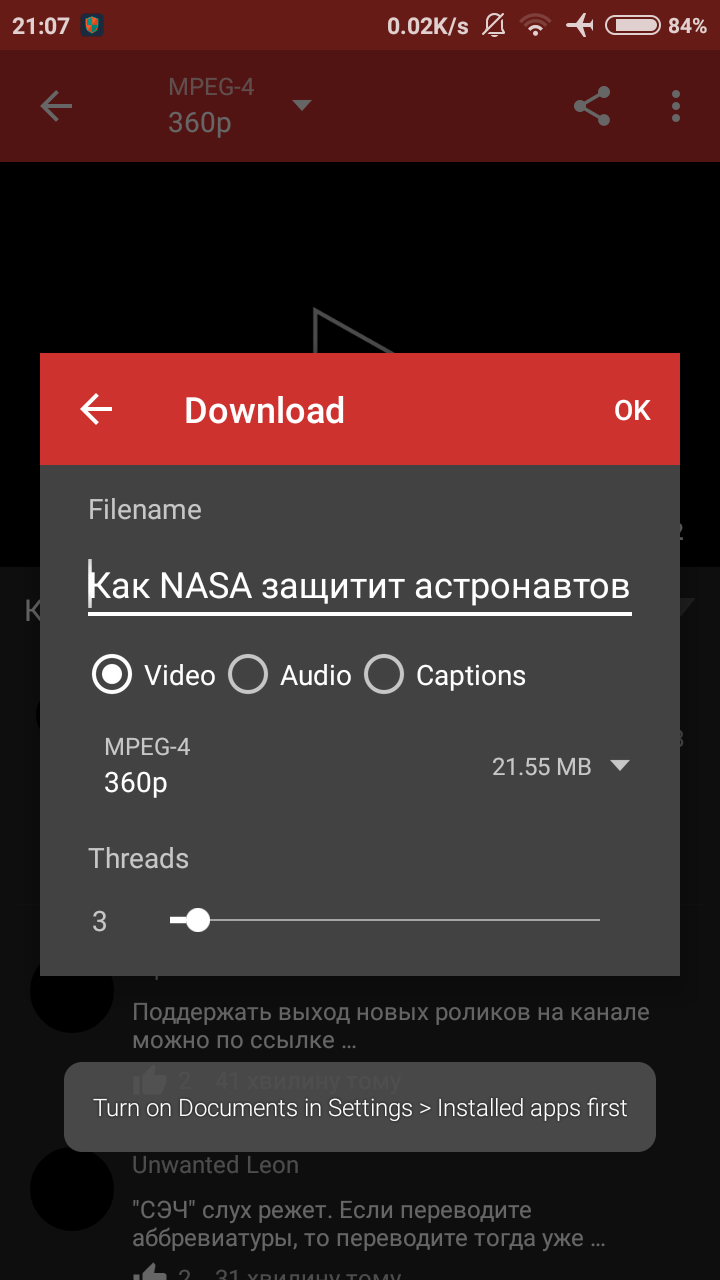Confirm the download with OK
The width and height of the screenshot is (720, 1280).
pyautogui.click(x=632, y=411)
